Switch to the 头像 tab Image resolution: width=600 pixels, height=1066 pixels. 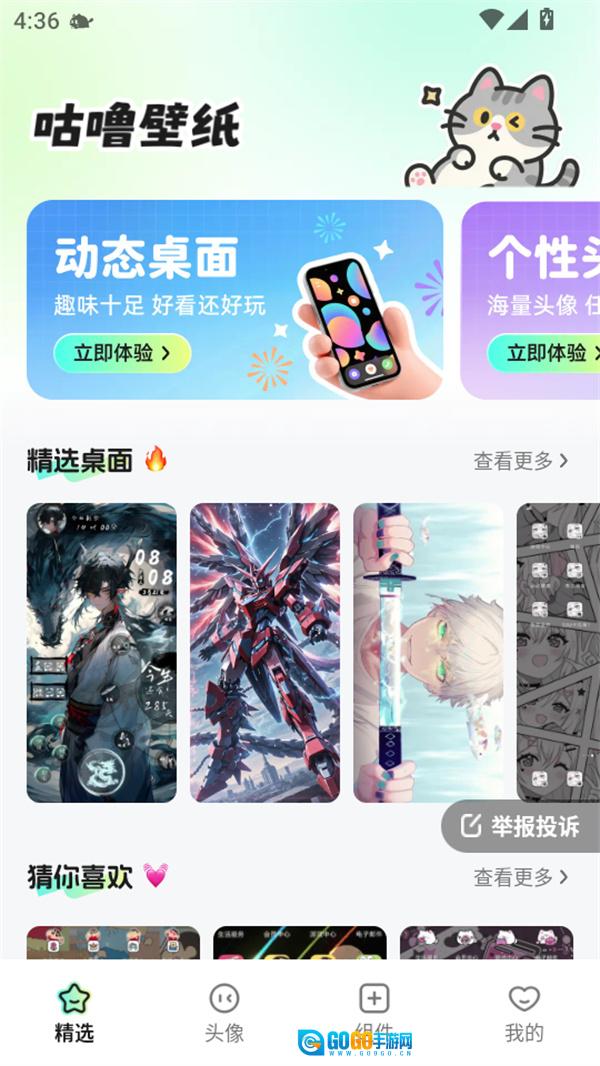224,1012
